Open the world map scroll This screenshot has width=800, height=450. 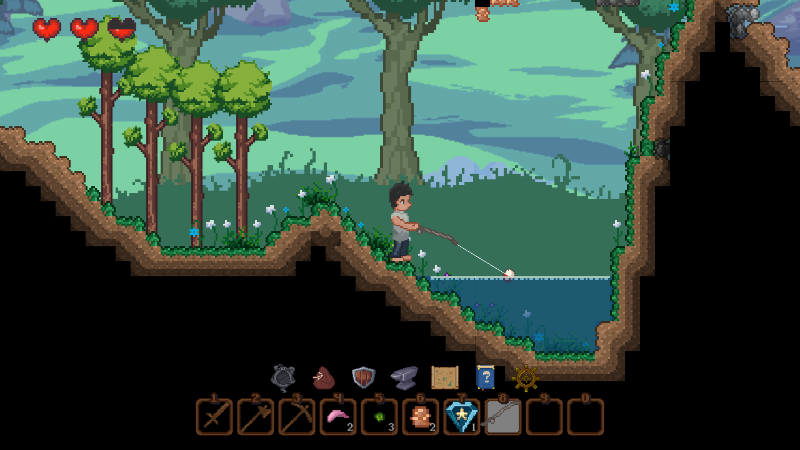click(x=444, y=378)
